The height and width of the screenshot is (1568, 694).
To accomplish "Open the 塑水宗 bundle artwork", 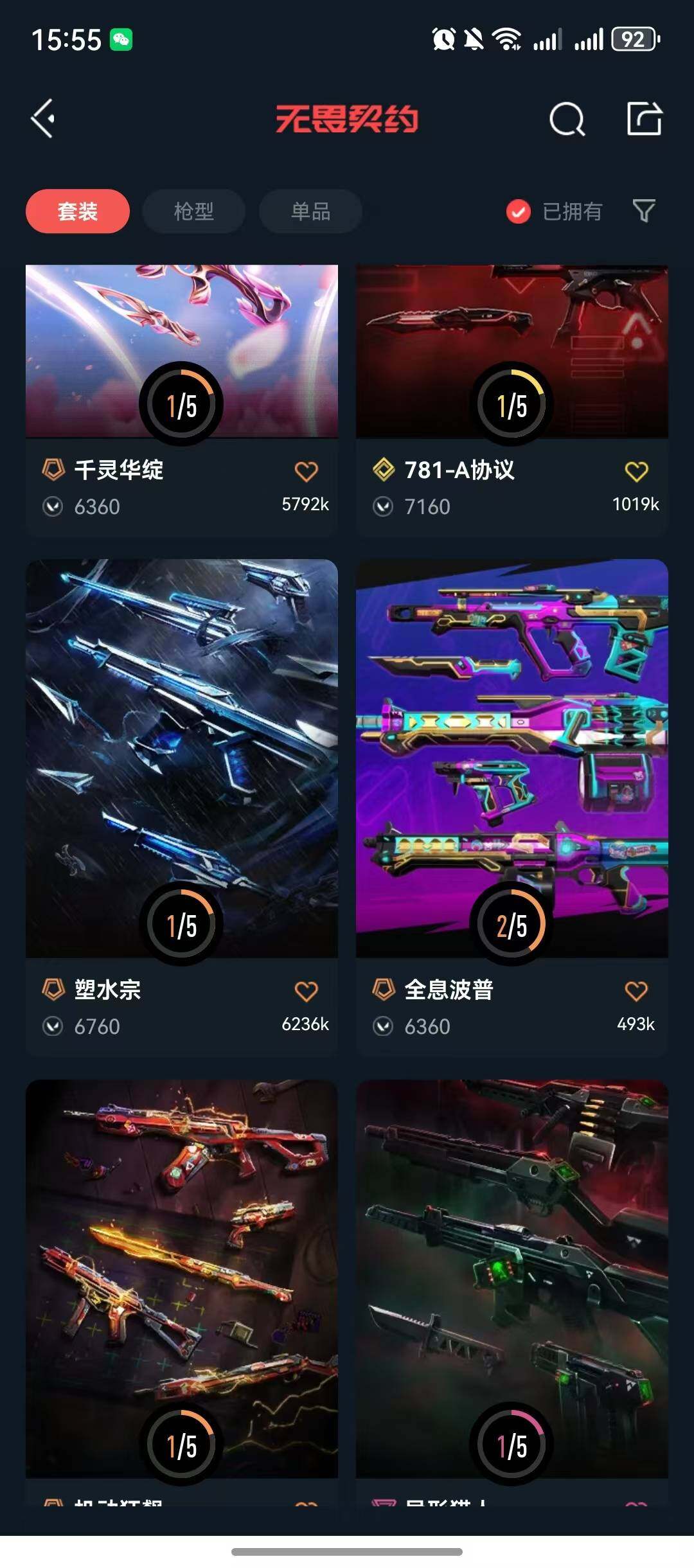I will pyautogui.click(x=182, y=739).
